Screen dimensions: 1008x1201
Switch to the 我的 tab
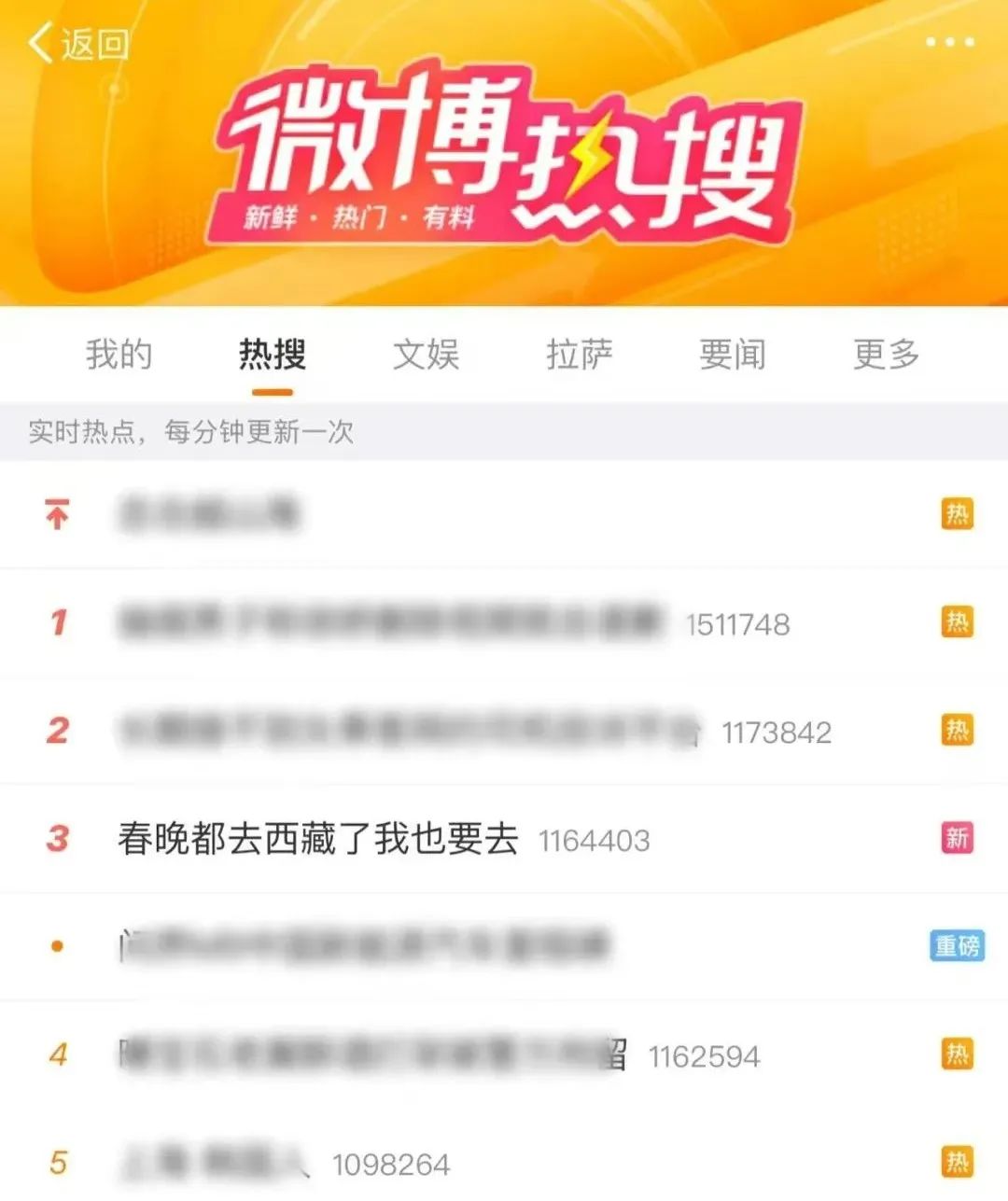pos(119,355)
